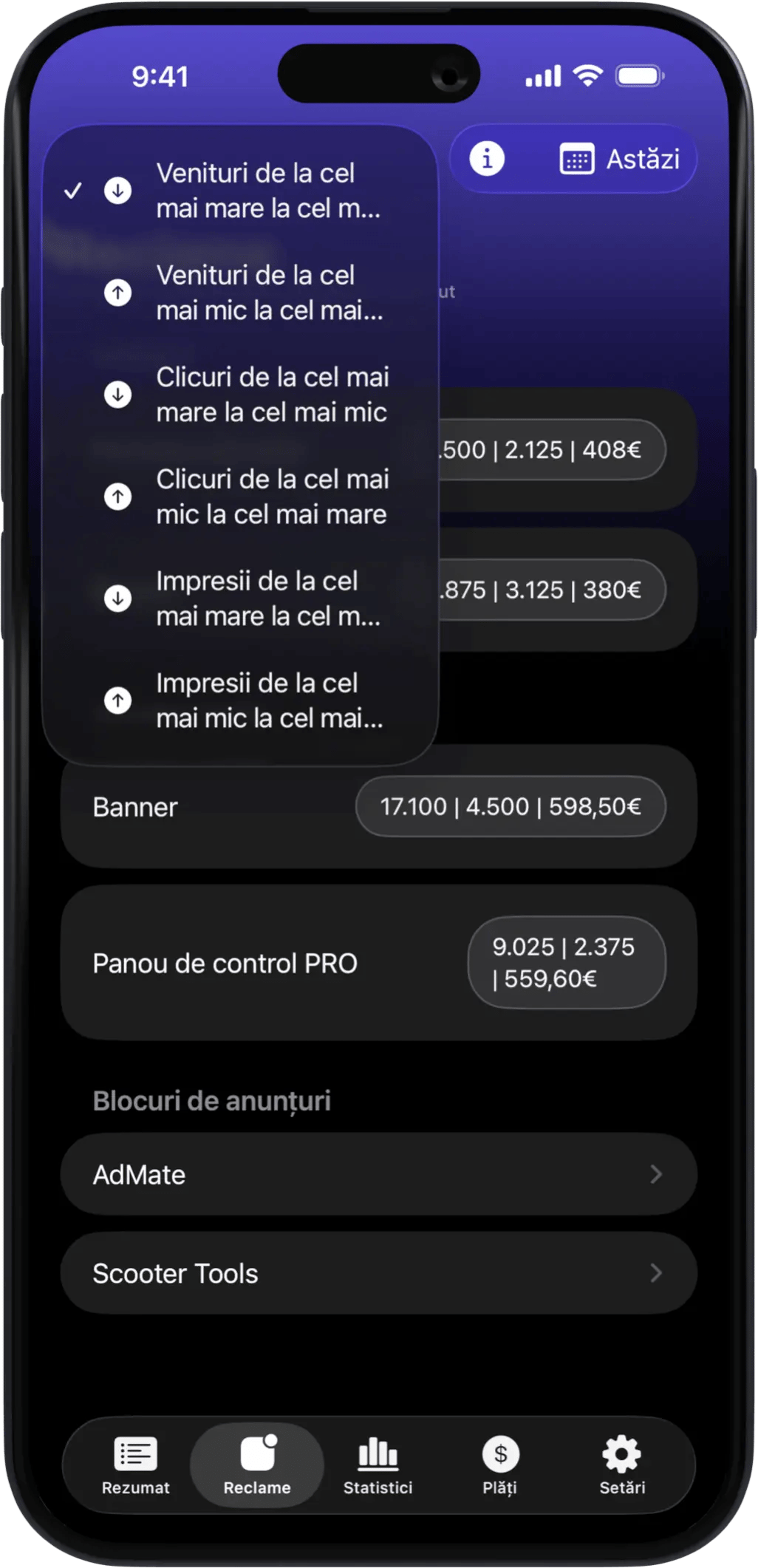Go to the Reclame tab
The width and height of the screenshot is (758, 1568).
coord(257,1466)
